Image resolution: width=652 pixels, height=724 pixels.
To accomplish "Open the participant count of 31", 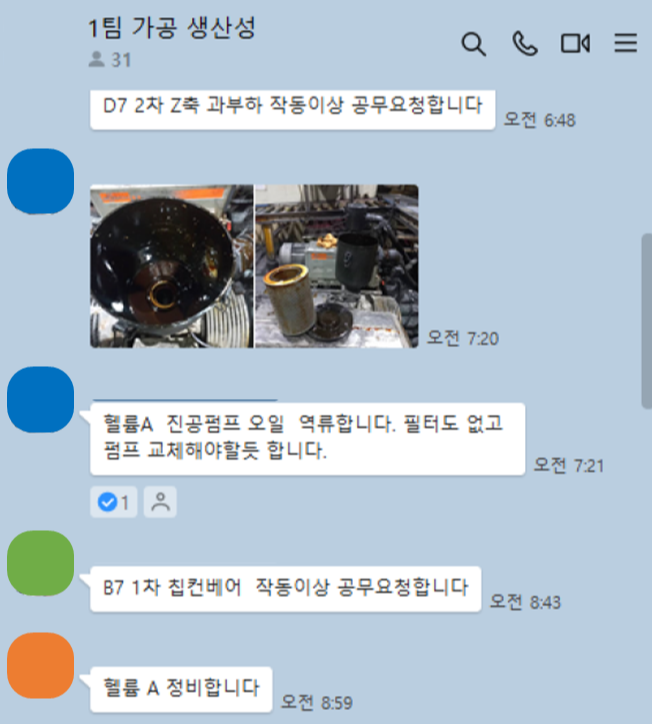I will (110, 60).
